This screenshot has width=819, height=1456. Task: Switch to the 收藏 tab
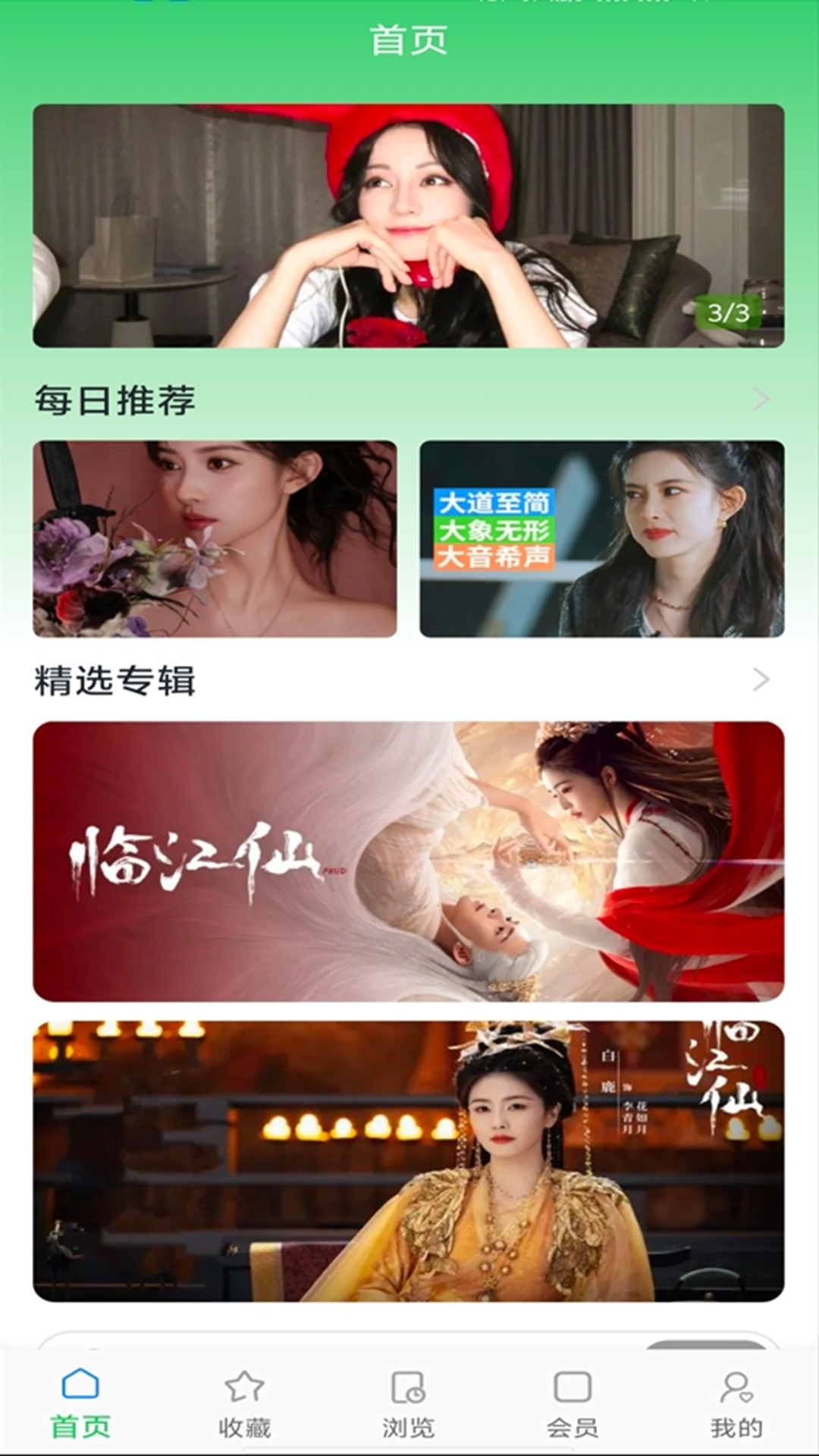click(244, 1403)
